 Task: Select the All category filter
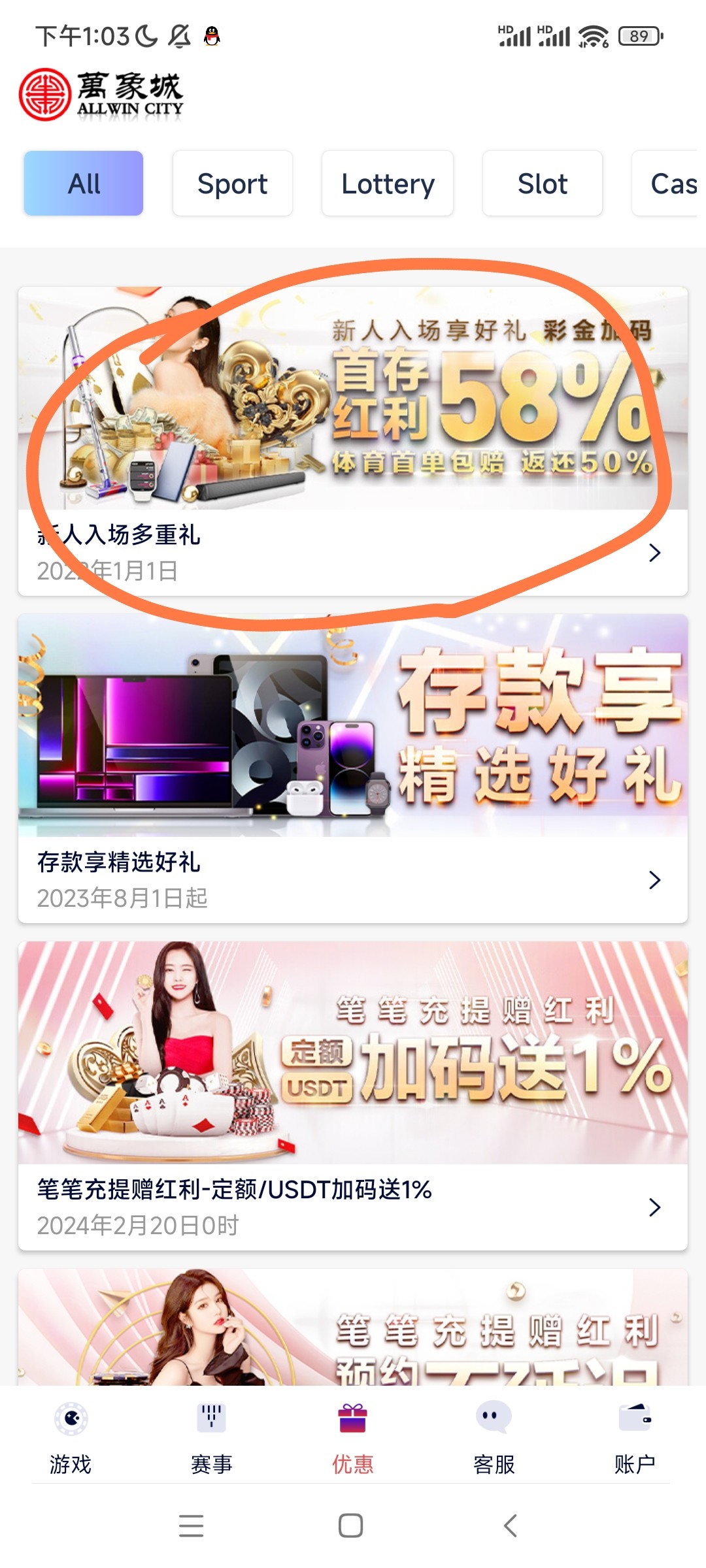pos(84,184)
